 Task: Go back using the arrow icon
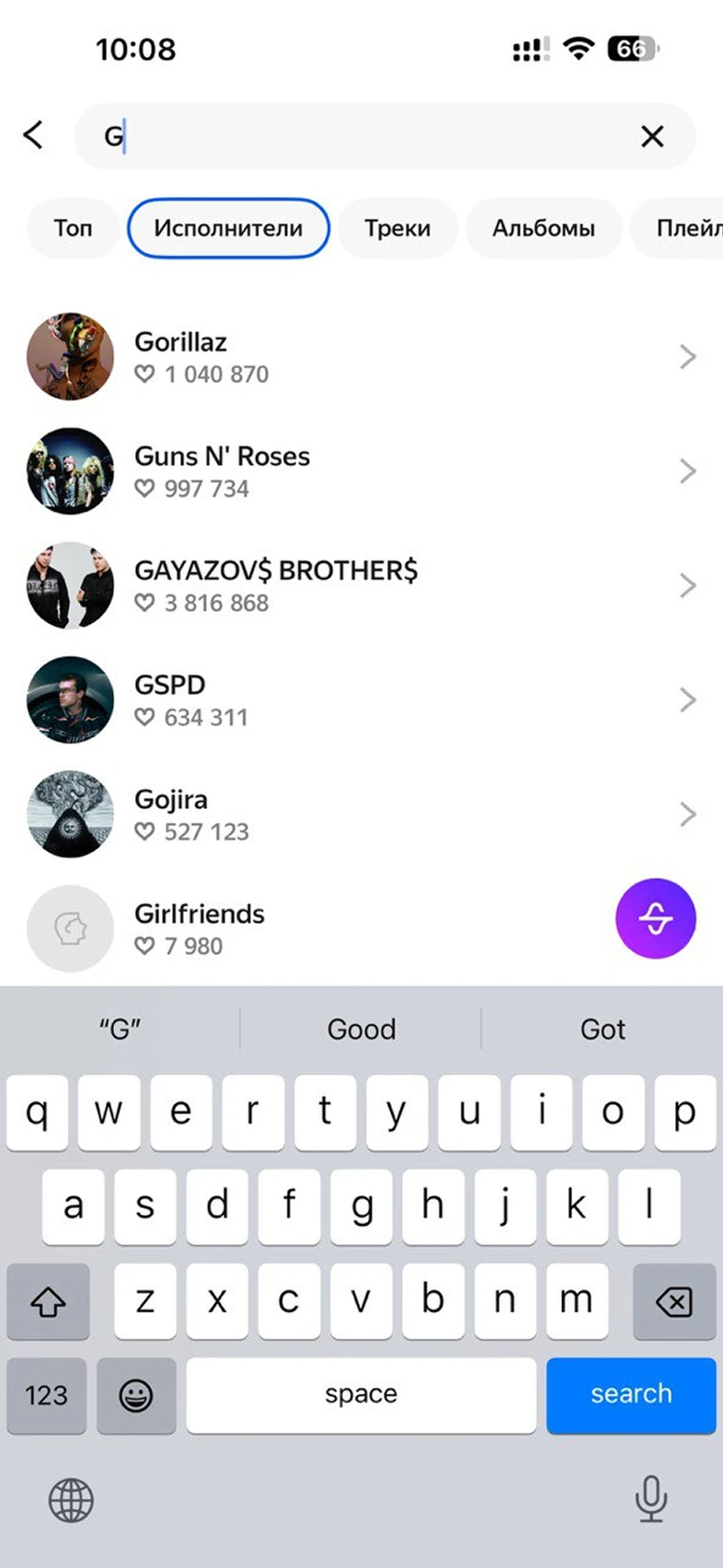pyautogui.click(x=33, y=135)
